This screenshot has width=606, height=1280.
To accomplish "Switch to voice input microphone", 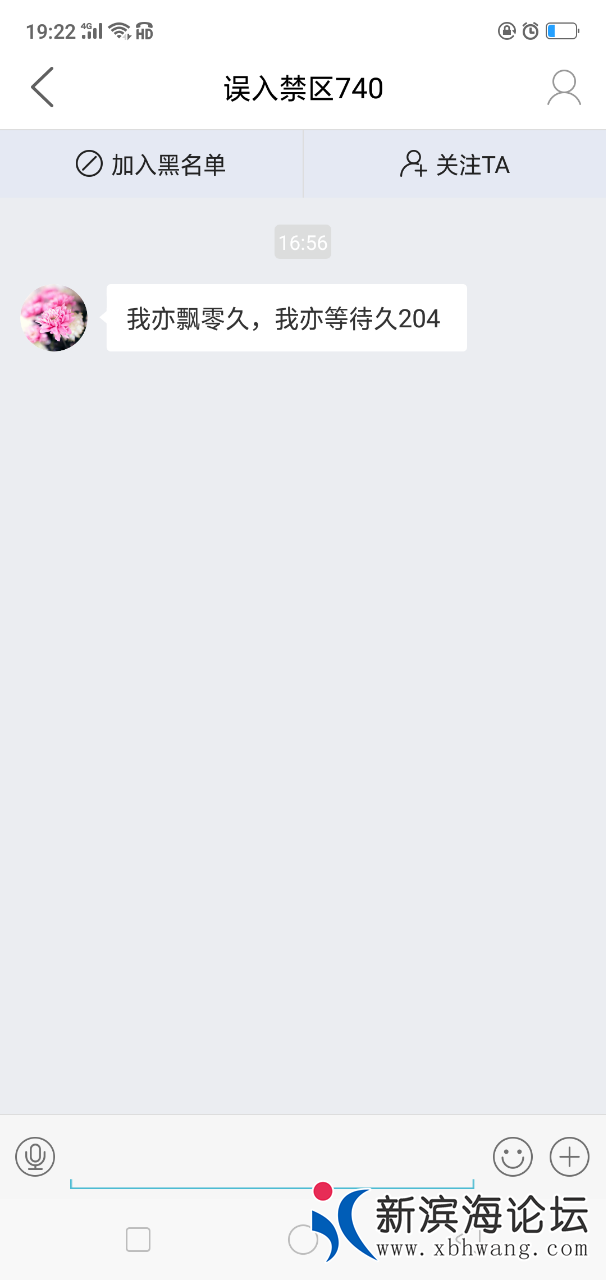I will click(35, 1157).
